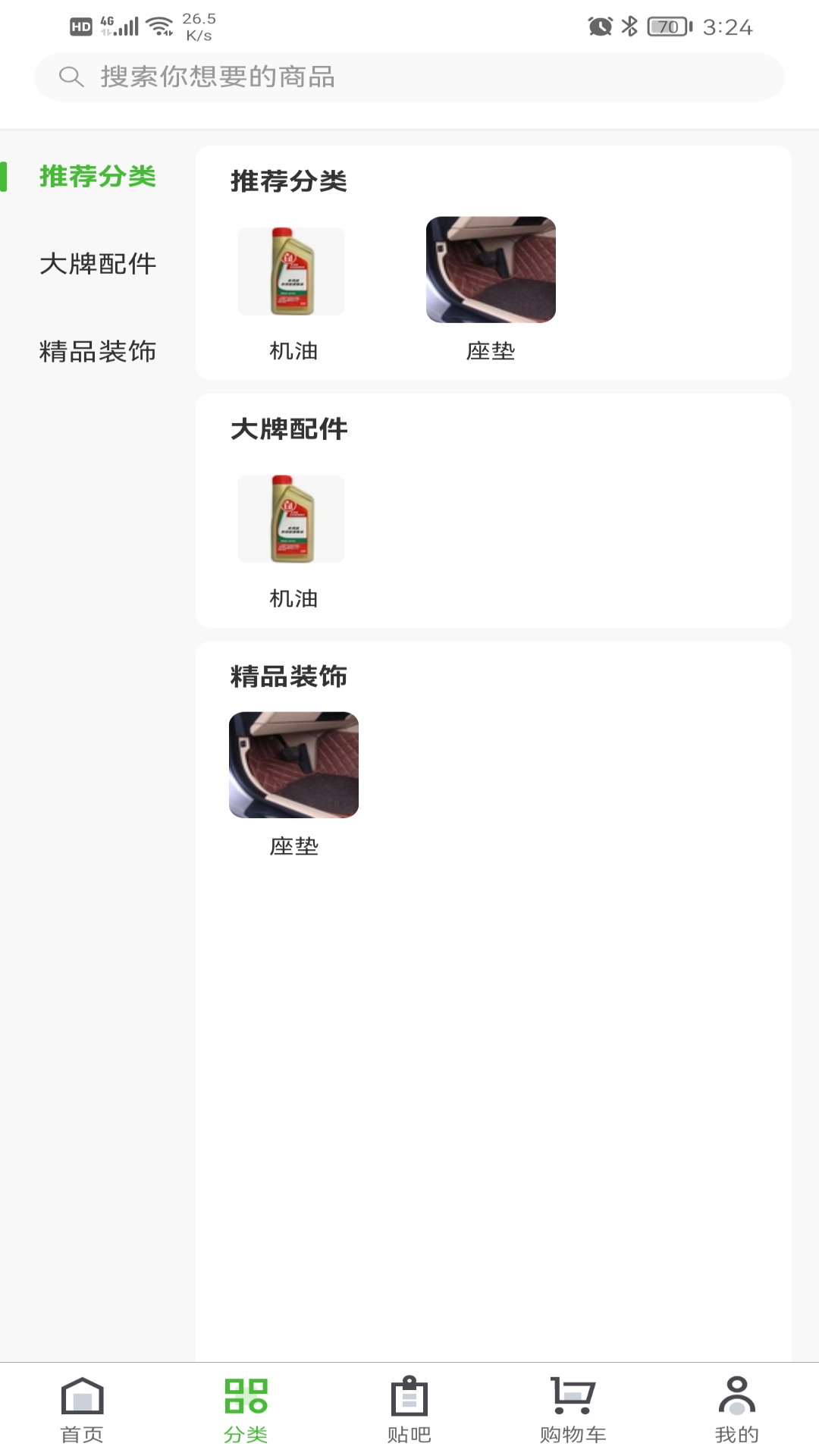This screenshot has width=819, height=1456.
Task: Tap the alarm clock status icon
Action: click(x=599, y=24)
